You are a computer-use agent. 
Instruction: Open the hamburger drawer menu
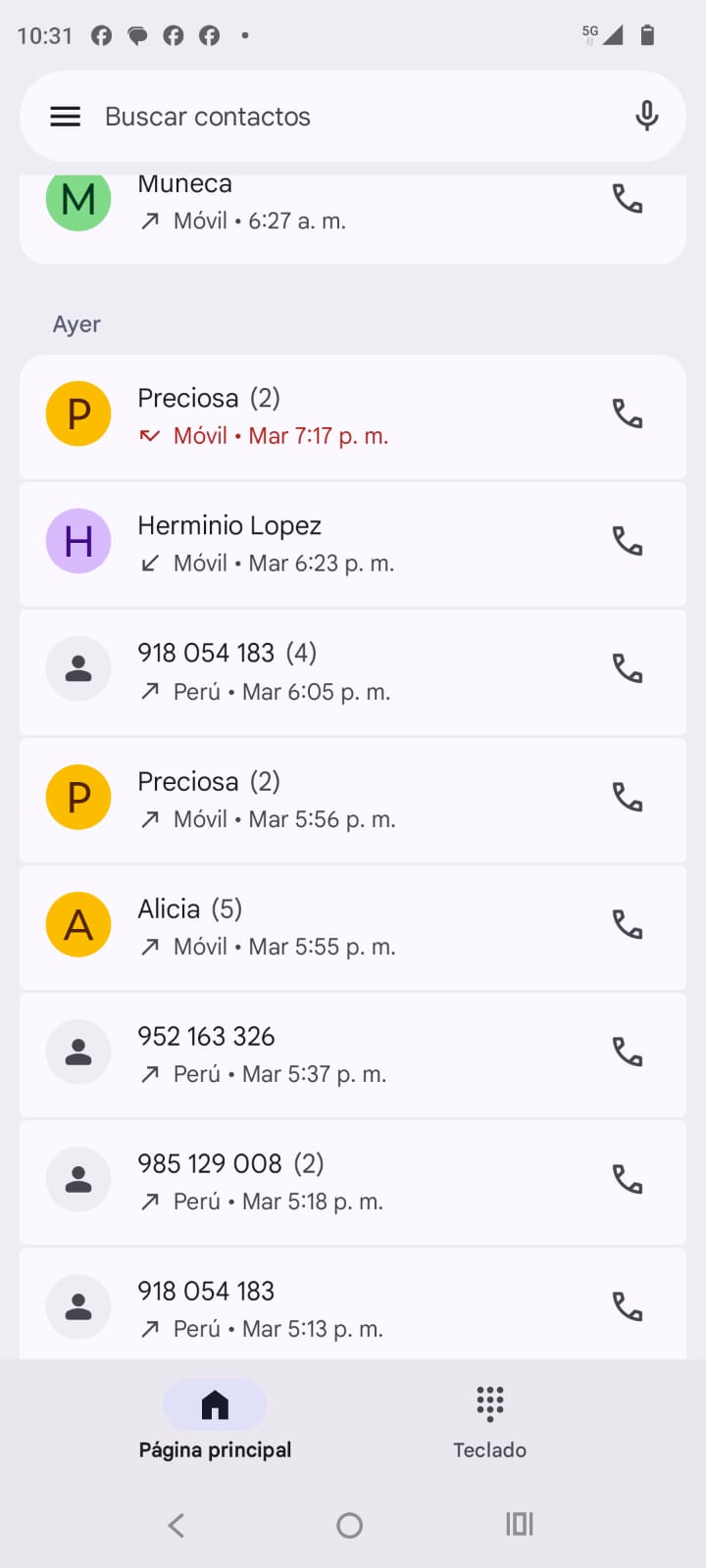coord(66,117)
